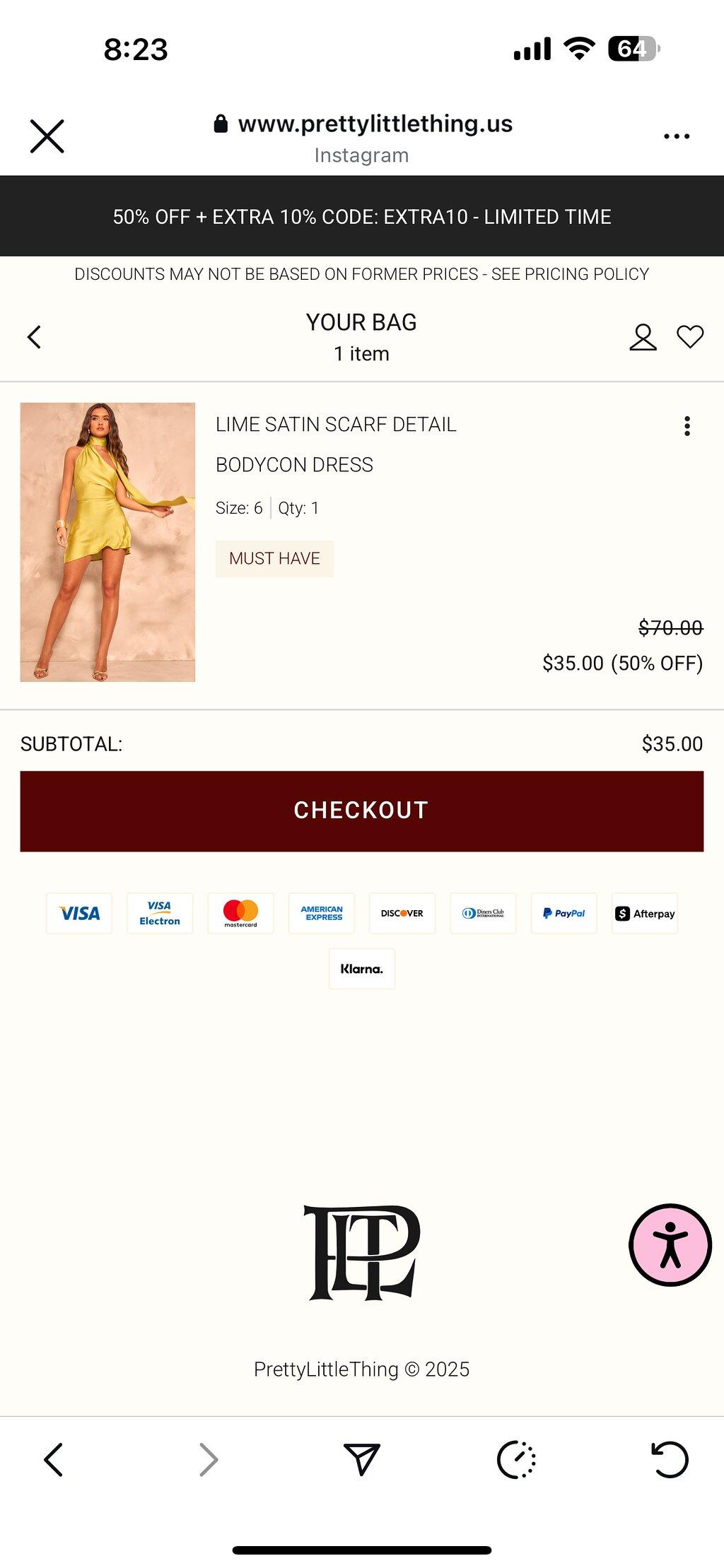Navigate back in the browser toolbar
Screen dimensions: 724x1568
tap(54, 1459)
